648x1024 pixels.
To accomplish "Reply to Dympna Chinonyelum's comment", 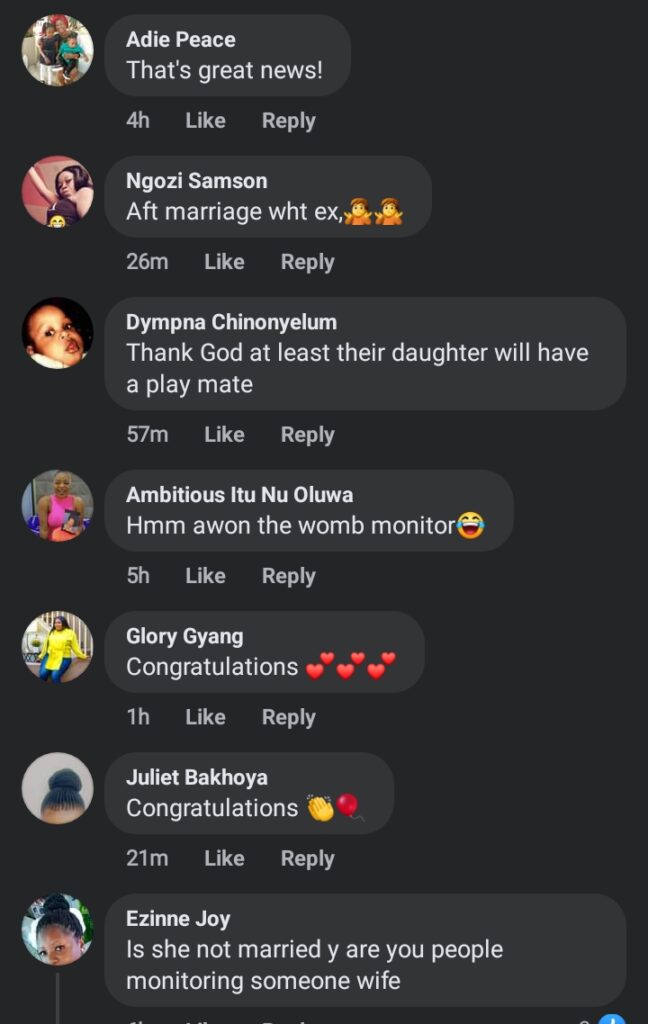I will 307,435.
